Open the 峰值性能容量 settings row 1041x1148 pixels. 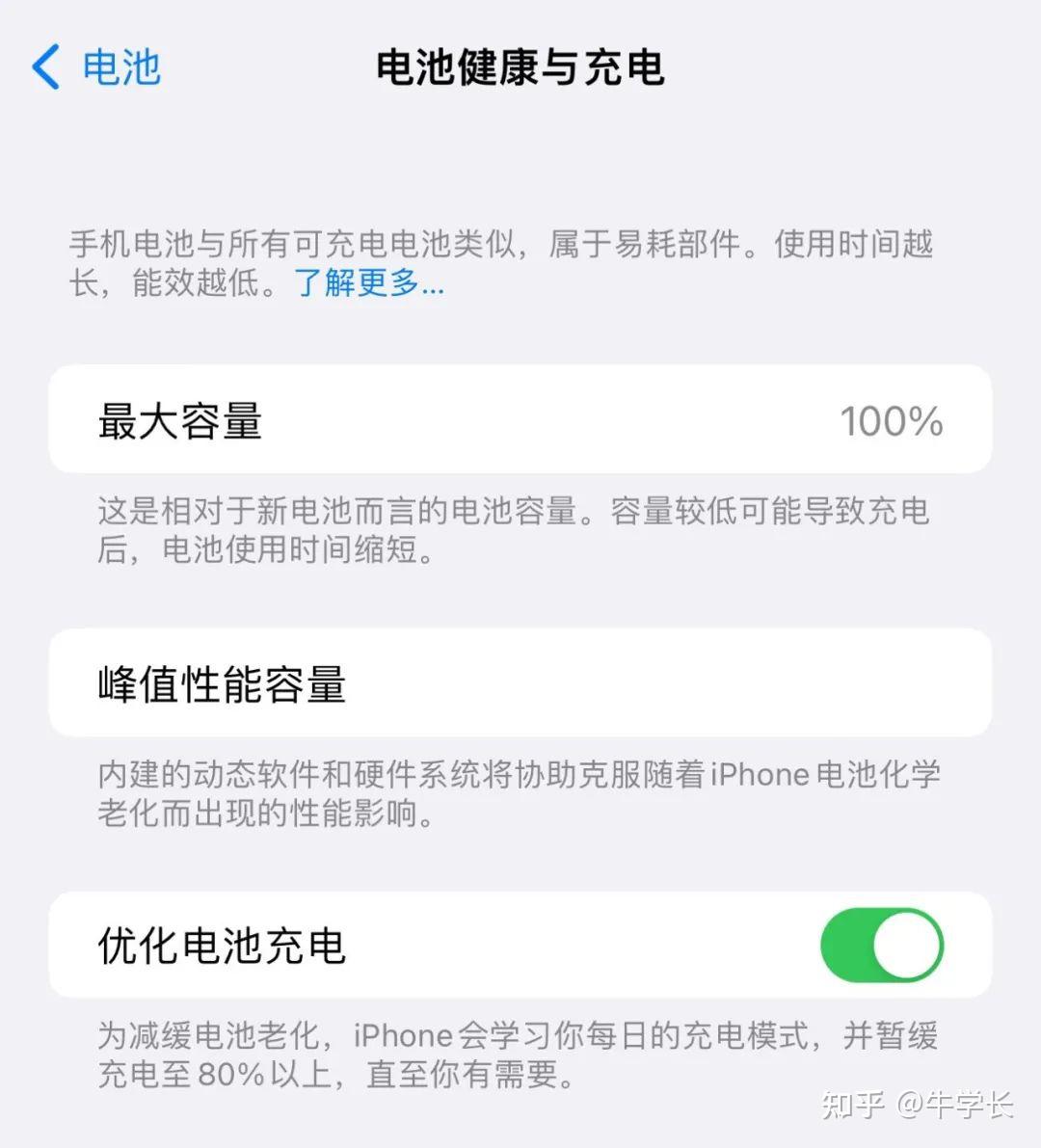tap(520, 682)
